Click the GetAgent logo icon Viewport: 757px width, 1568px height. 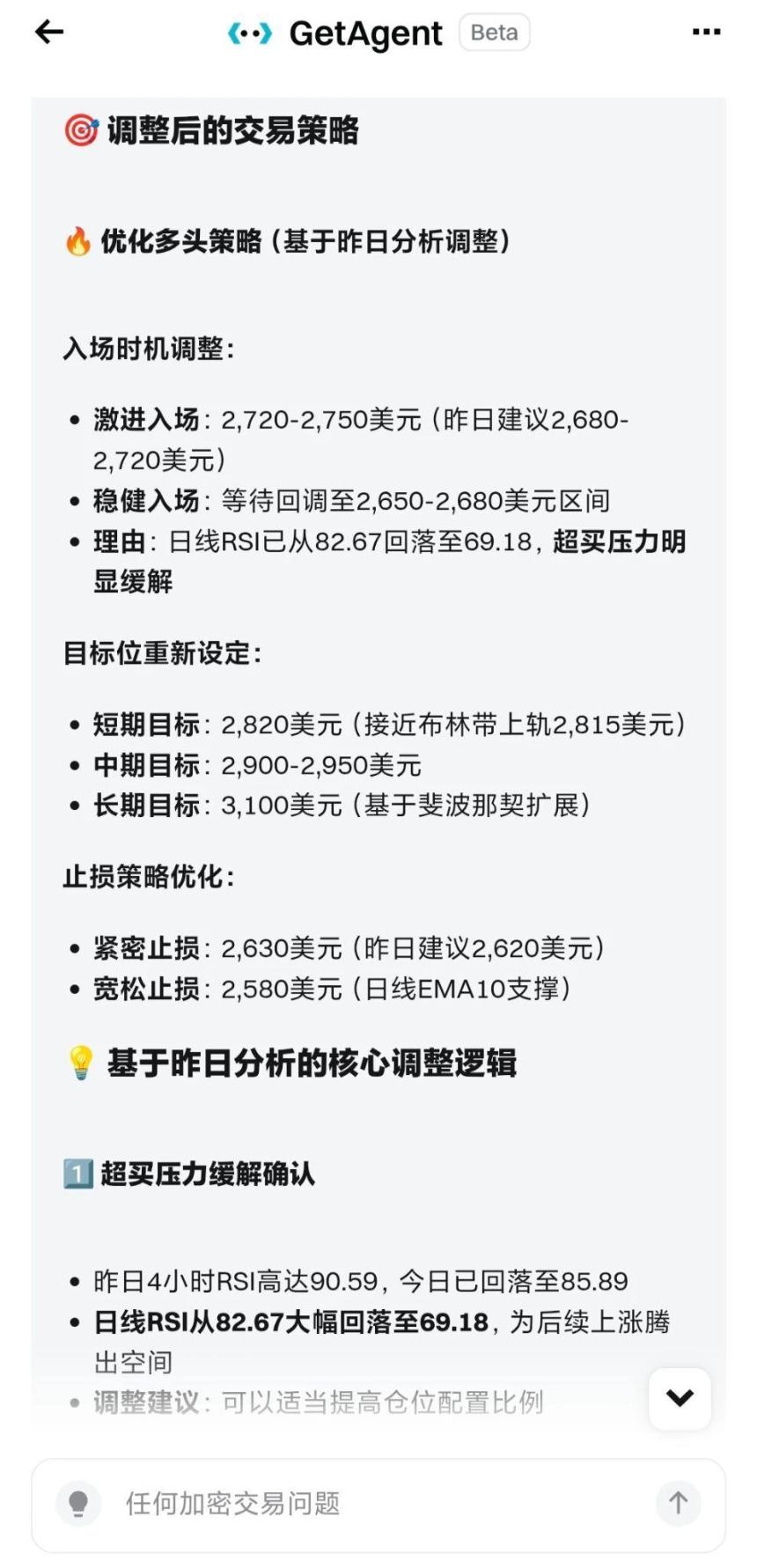click(x=248, y=33)
